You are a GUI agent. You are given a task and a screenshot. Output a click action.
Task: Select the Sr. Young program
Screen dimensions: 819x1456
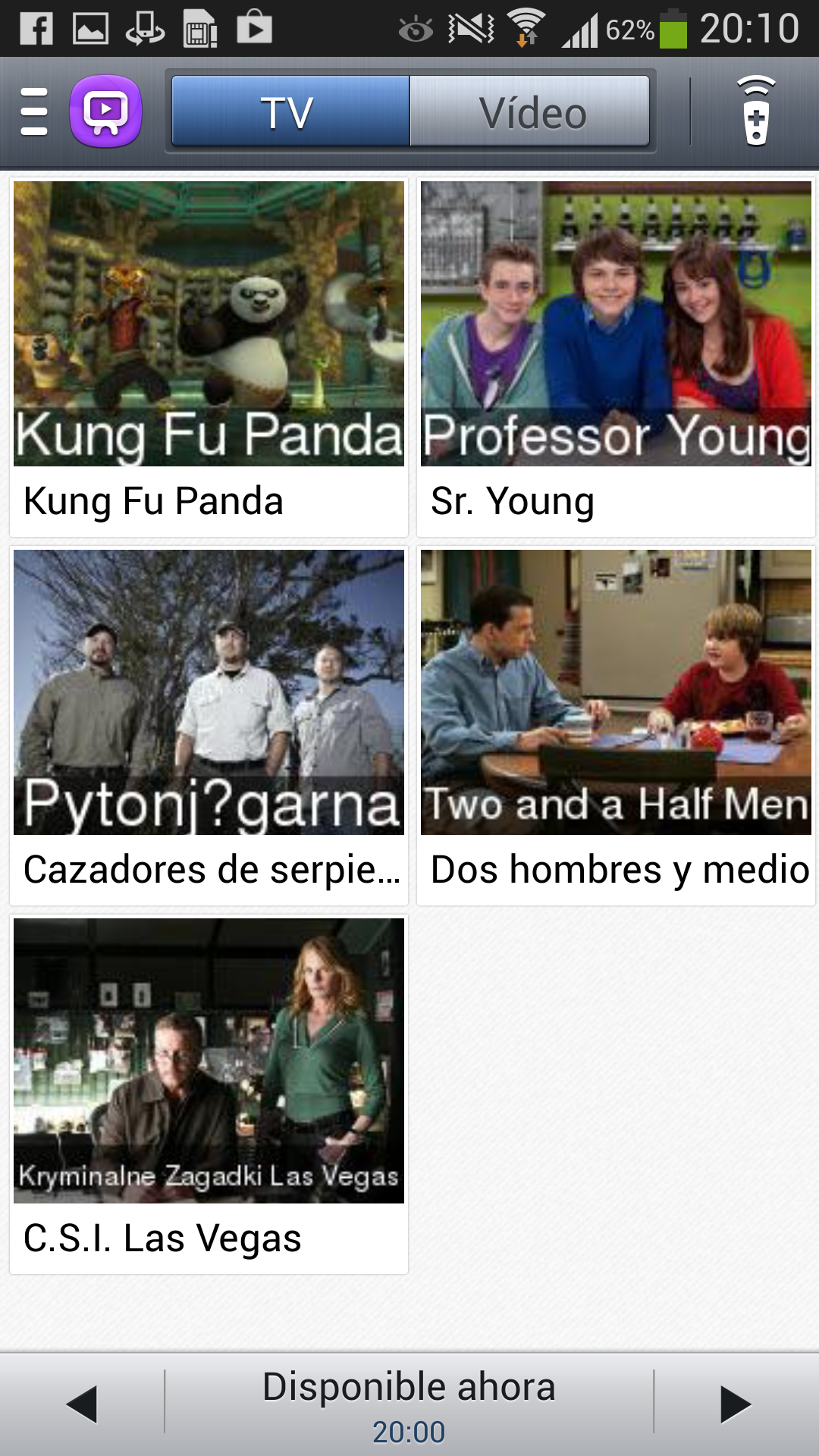pos(616,356)
